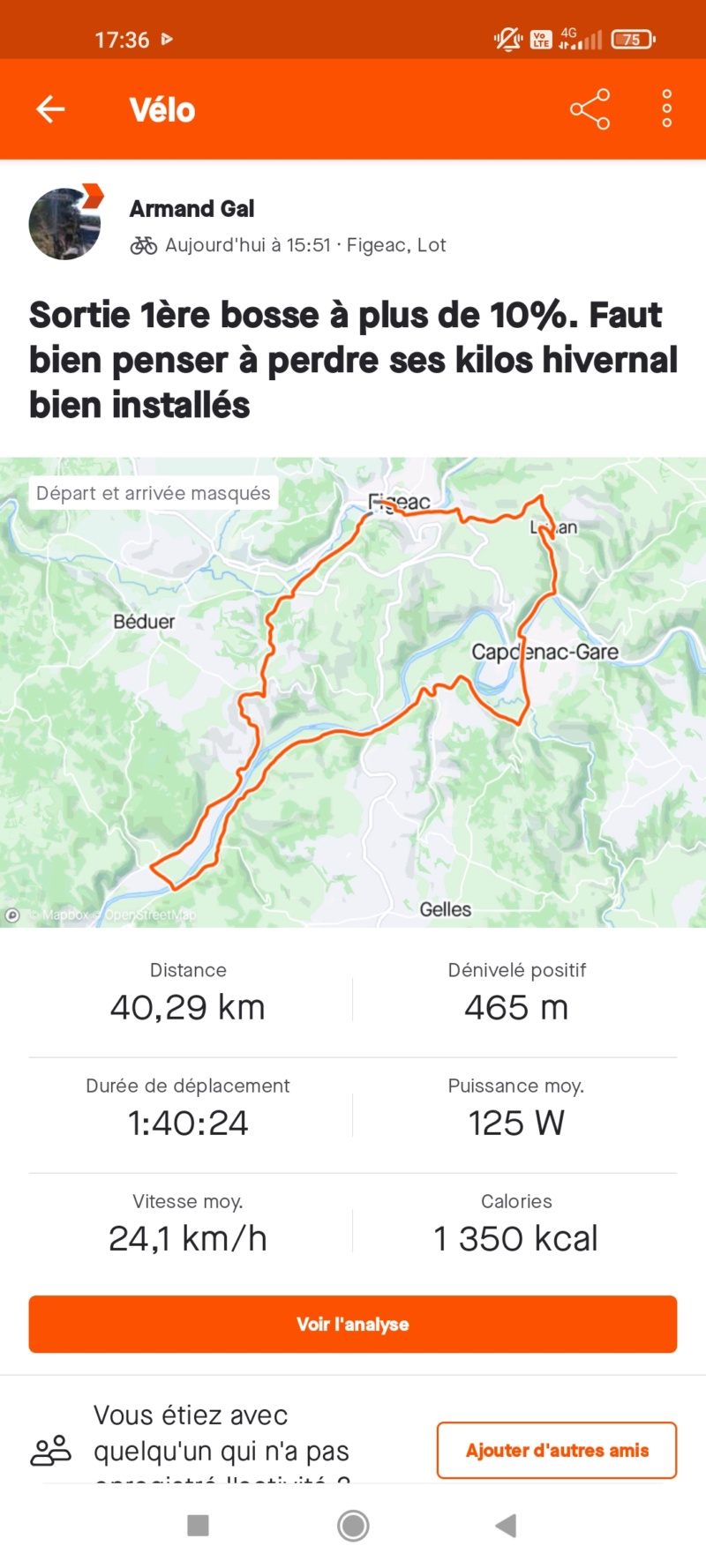Go to the system home screen
This screenshot has height=1568, width=706.
click(353, 1526)
